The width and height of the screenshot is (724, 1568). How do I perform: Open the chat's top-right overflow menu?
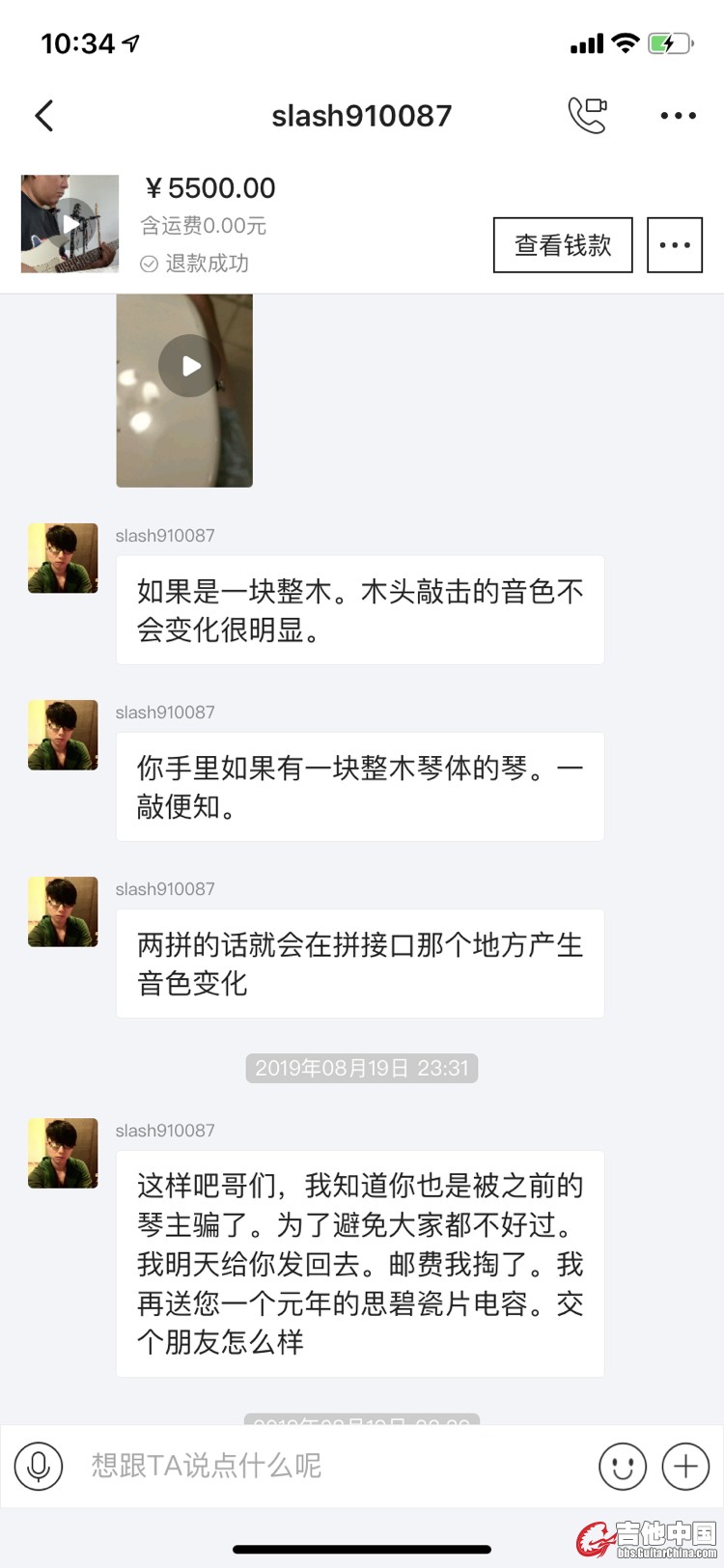pyautogui.click(x=678, y=116)
